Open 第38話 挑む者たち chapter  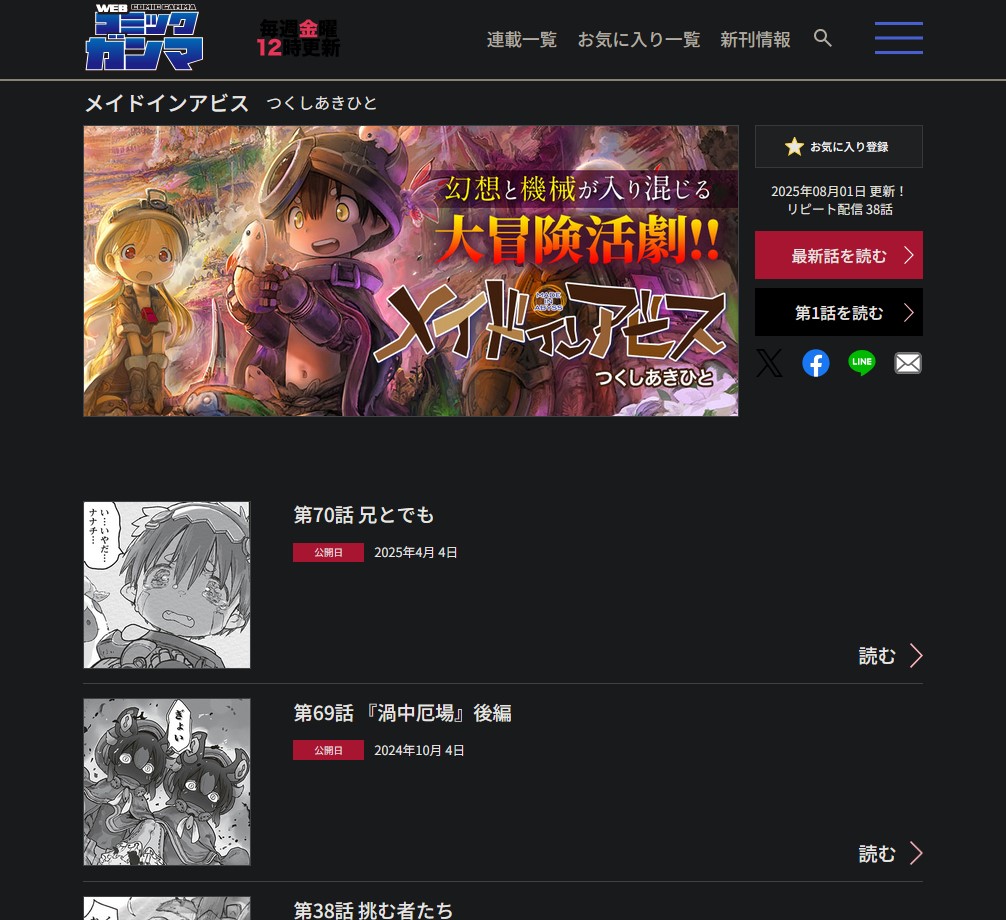[373, 910]
